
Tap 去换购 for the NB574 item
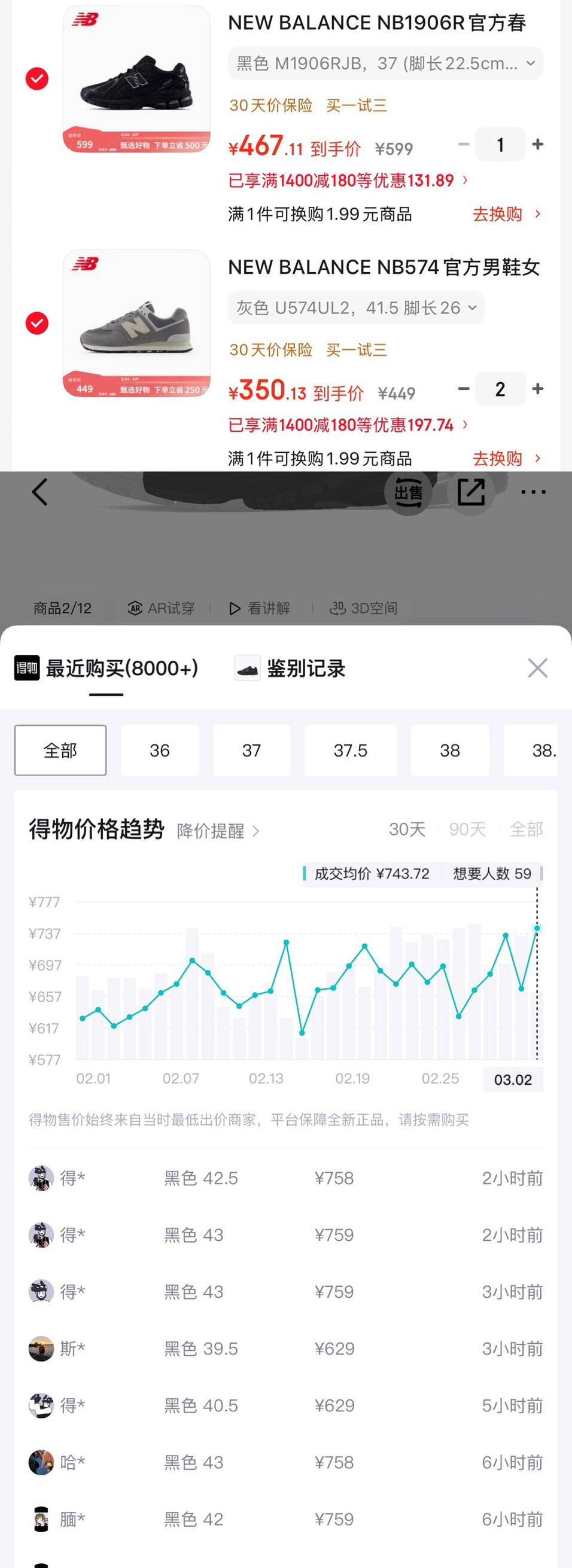499,458
